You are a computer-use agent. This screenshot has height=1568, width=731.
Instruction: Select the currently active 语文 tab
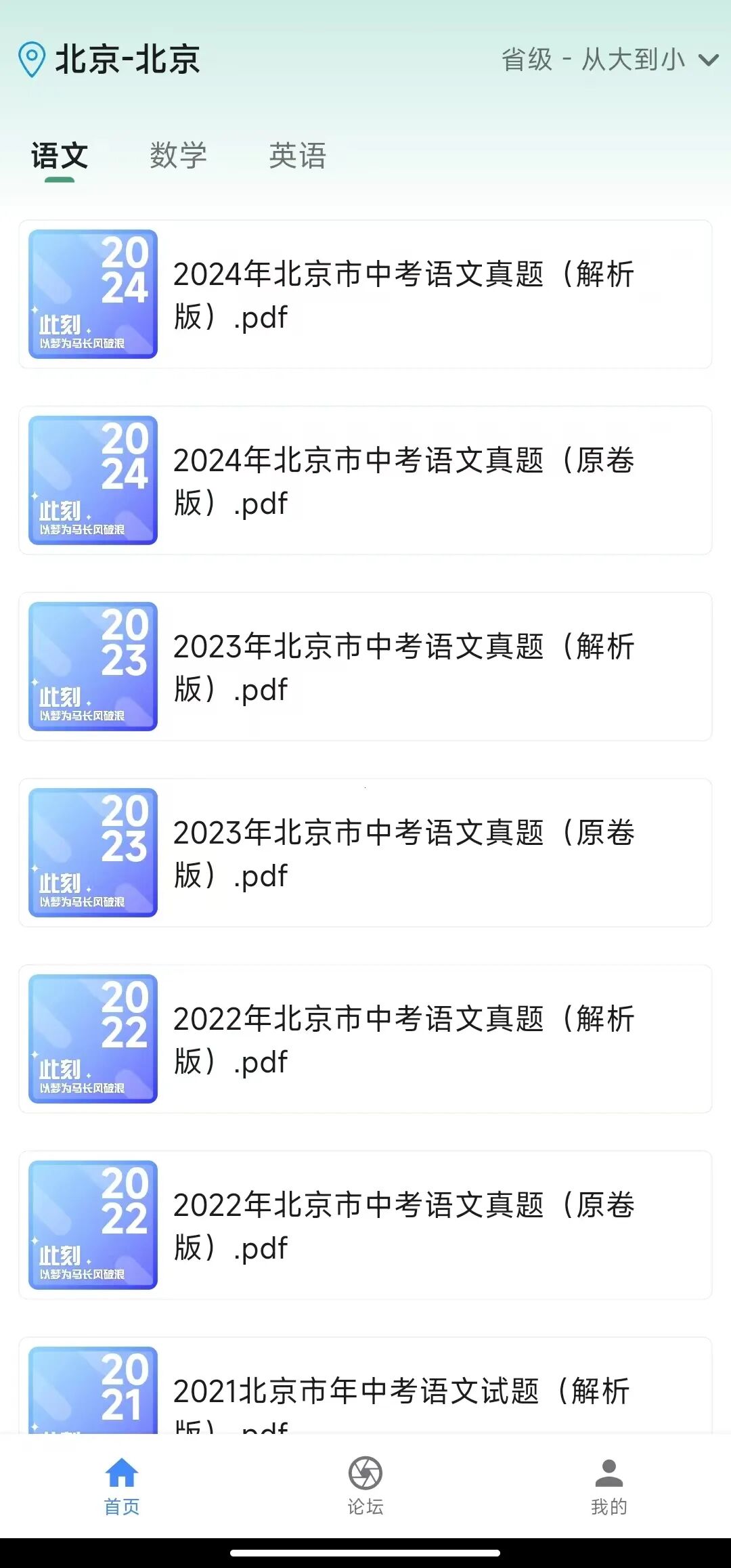coord(60,156)
